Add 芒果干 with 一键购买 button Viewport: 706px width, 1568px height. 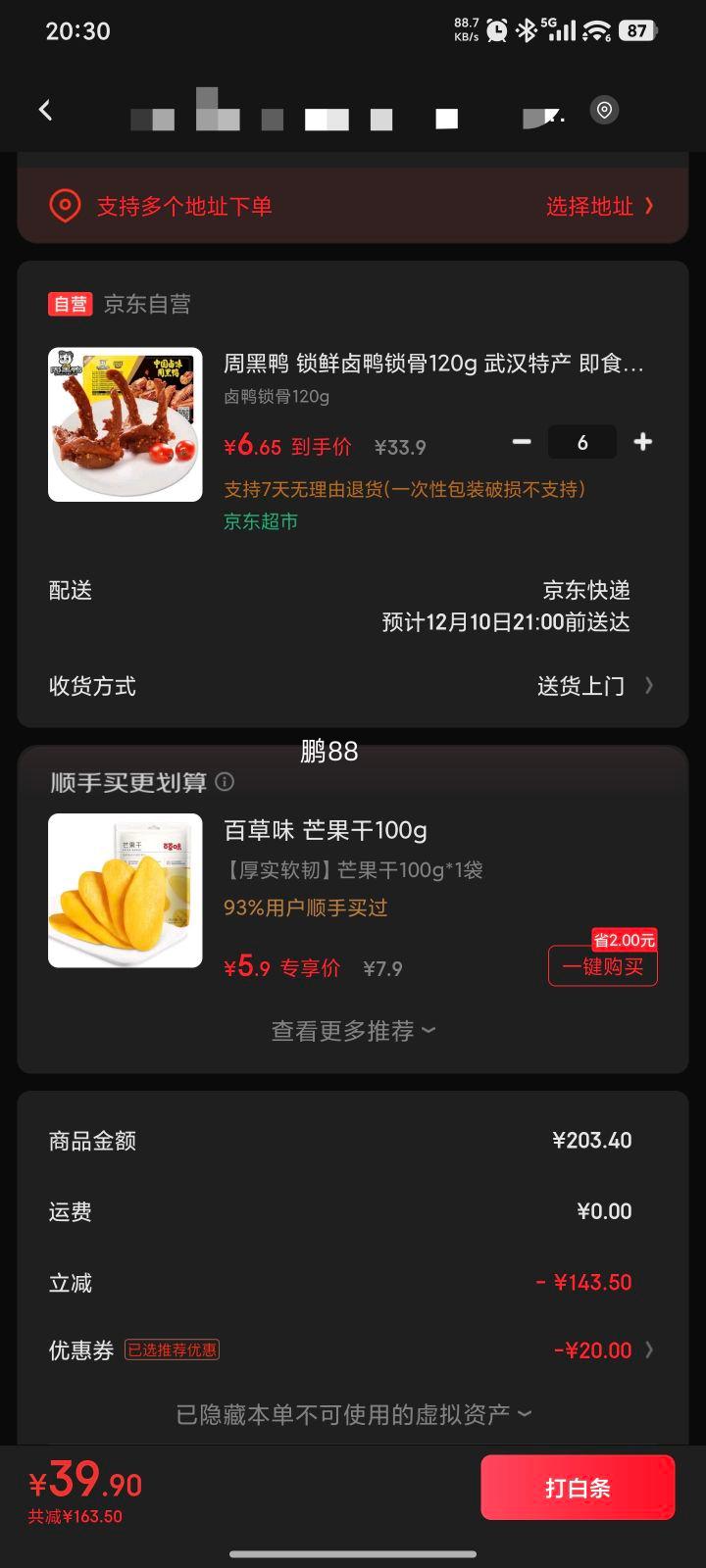point(602,967)
